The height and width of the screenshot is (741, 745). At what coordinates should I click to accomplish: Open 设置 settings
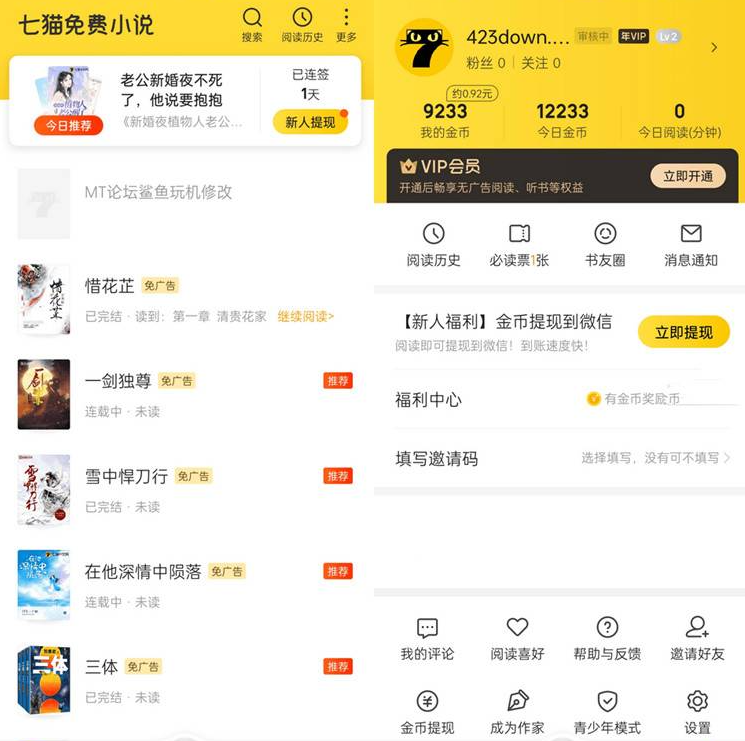pos(697,711)
